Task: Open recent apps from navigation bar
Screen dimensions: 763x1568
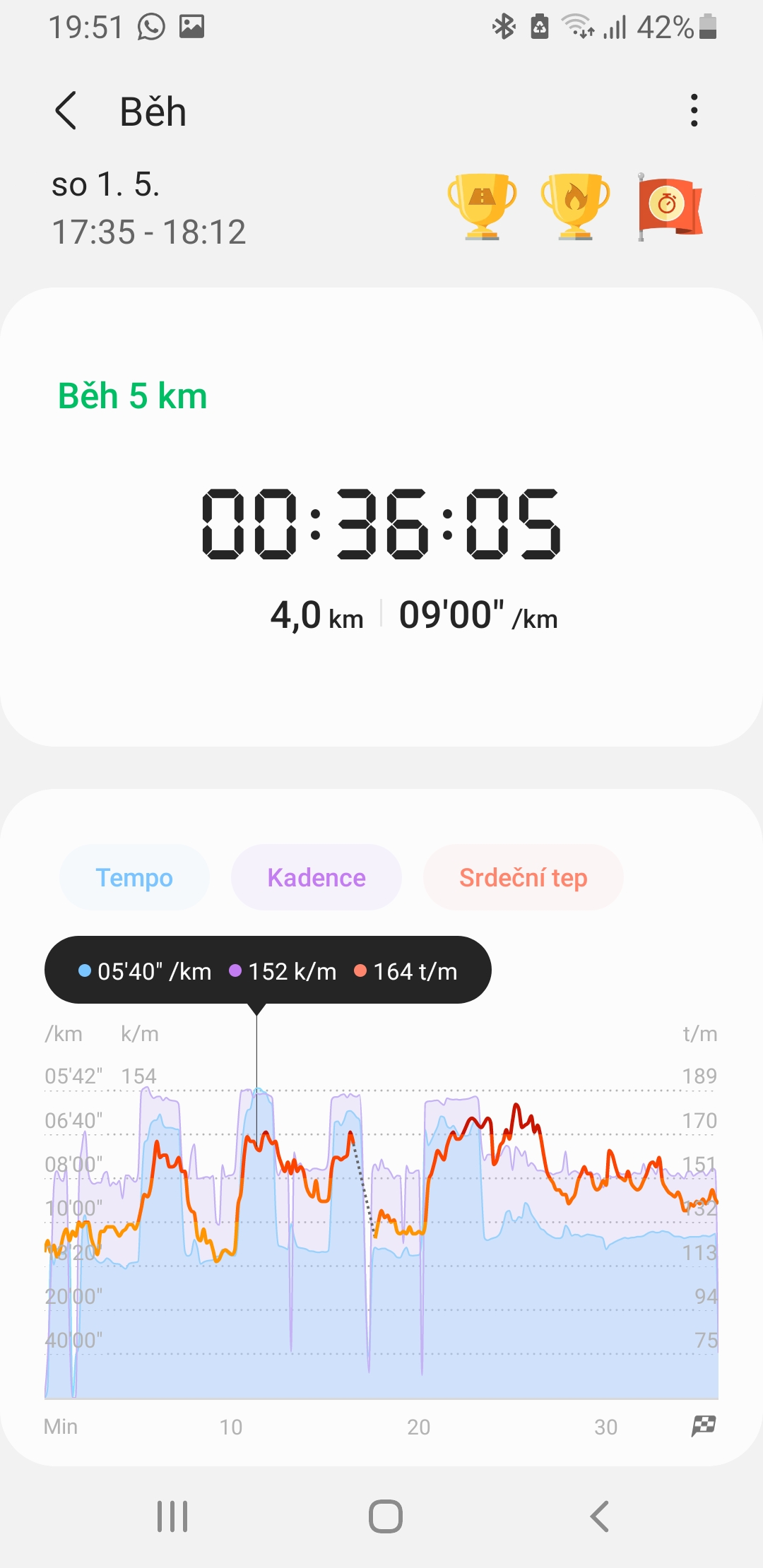Action: point(172,1516)
